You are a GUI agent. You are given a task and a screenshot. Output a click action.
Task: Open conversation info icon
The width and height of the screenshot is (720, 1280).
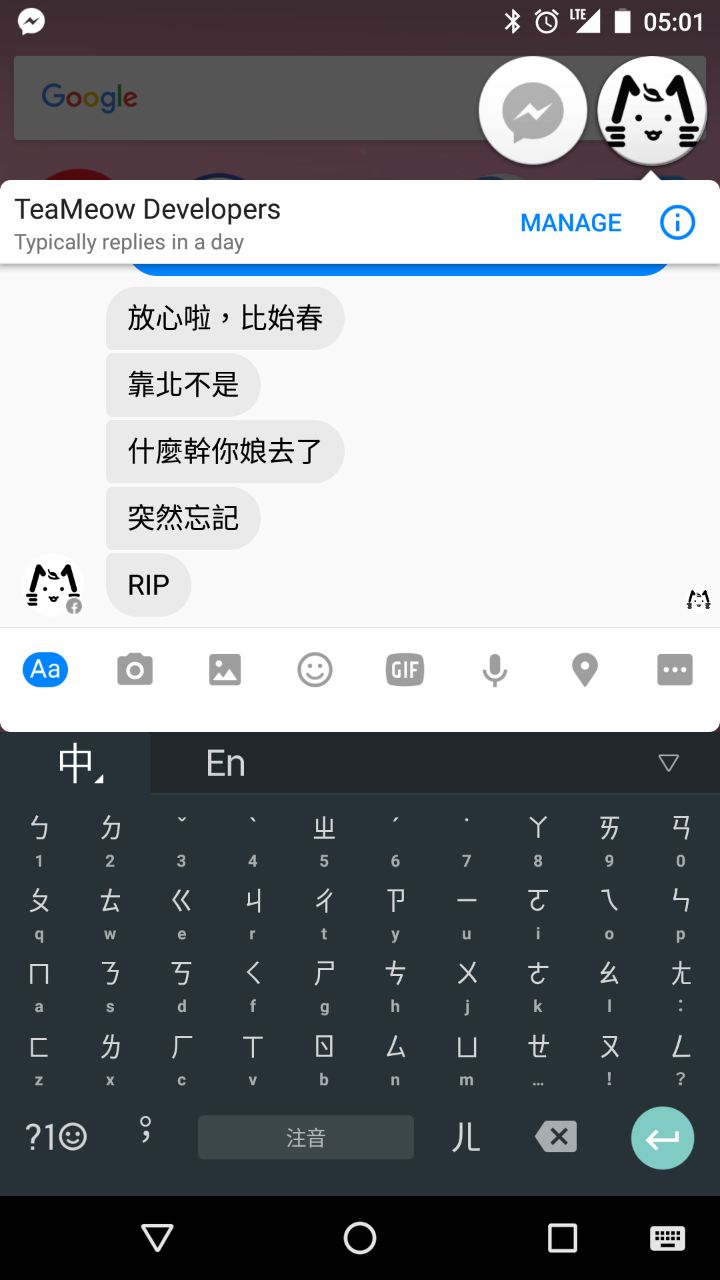pos(677,222)
